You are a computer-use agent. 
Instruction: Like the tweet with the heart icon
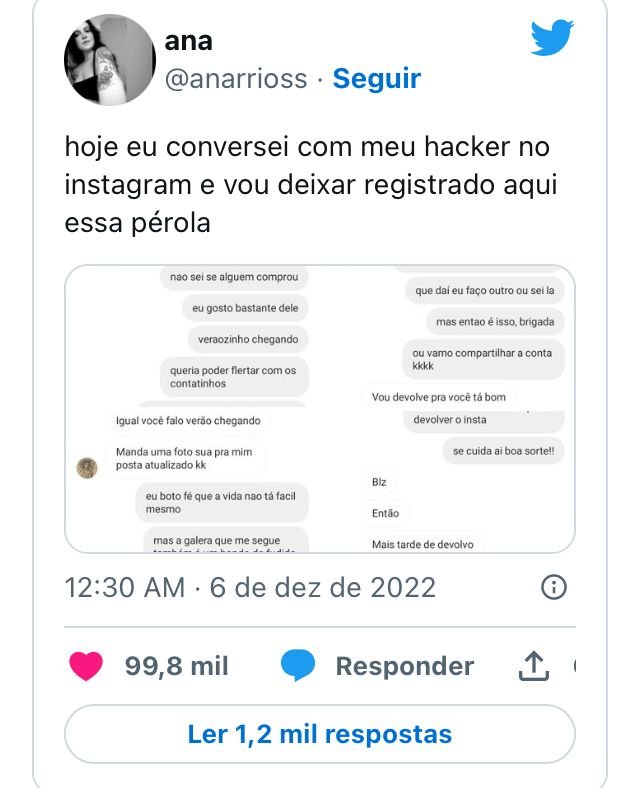tap(87, 666)
